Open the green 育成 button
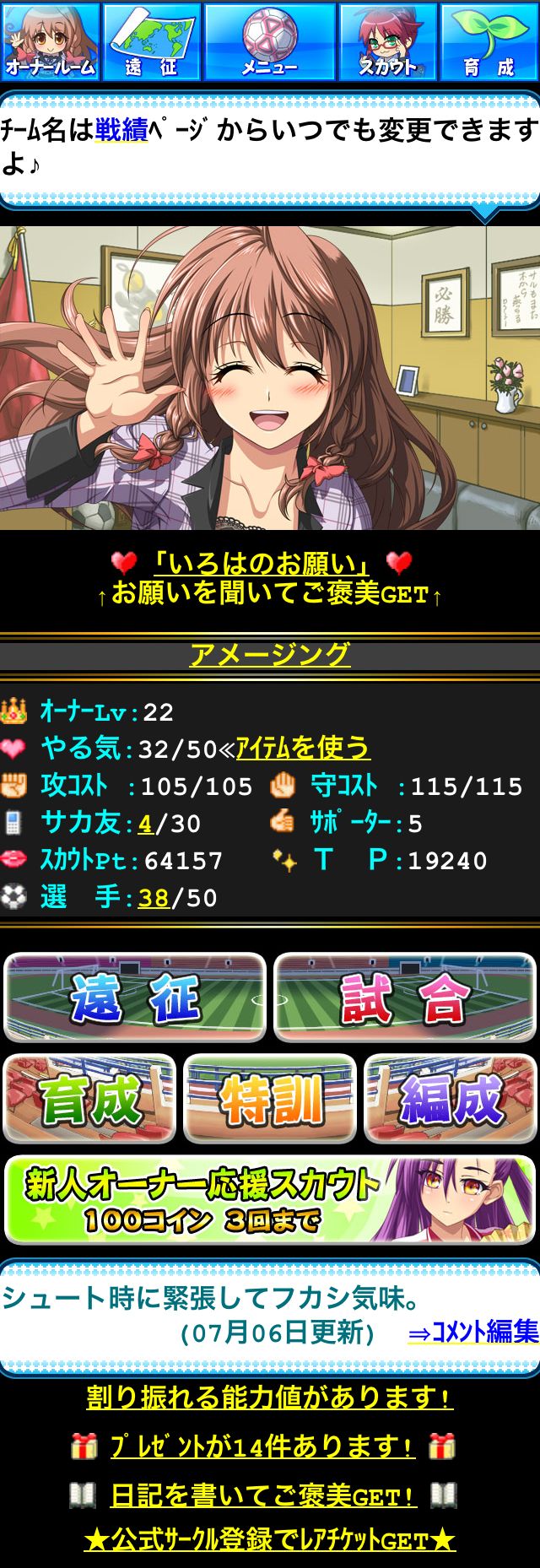Image resolution: width=540 pixels, height=1568 pixels. click(x=89, y=1099)
